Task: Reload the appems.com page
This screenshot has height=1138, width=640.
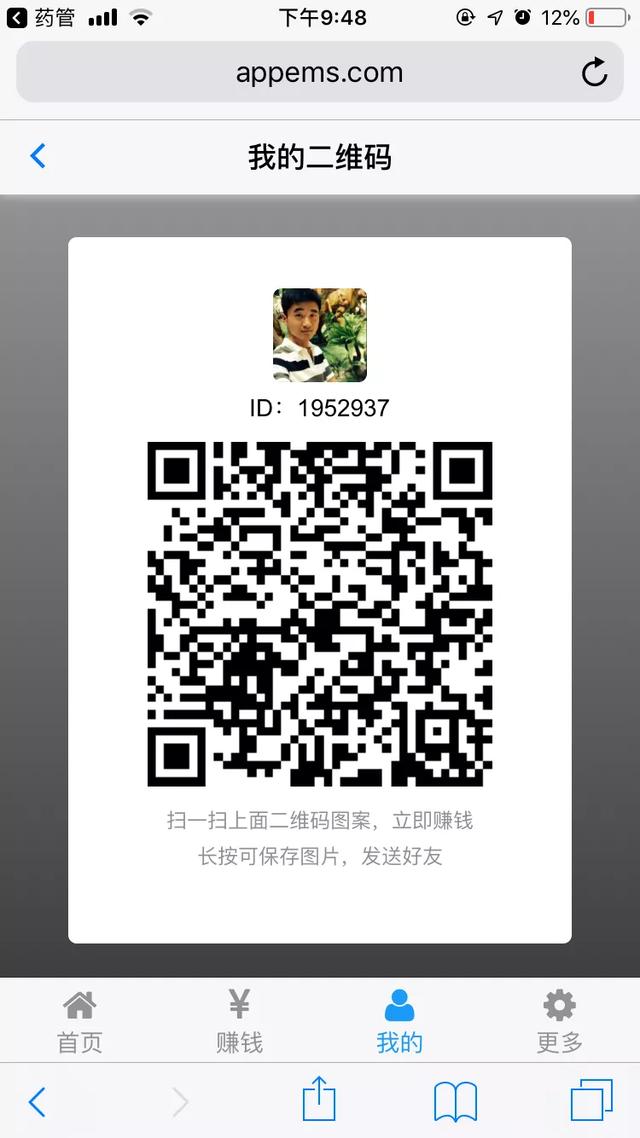Action: pos(594,72)
